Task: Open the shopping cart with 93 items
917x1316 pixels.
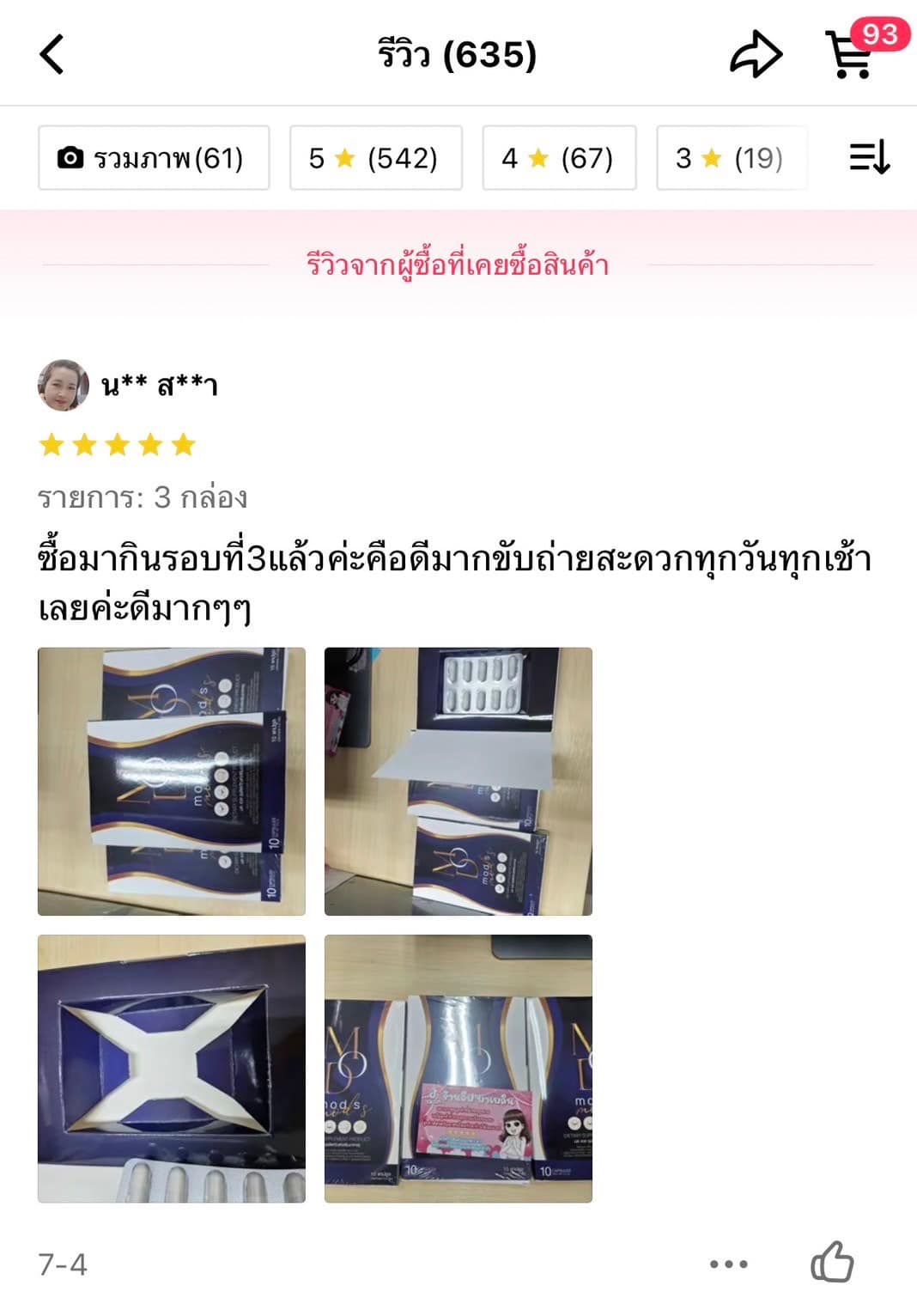Action: [x=852, y=55]
